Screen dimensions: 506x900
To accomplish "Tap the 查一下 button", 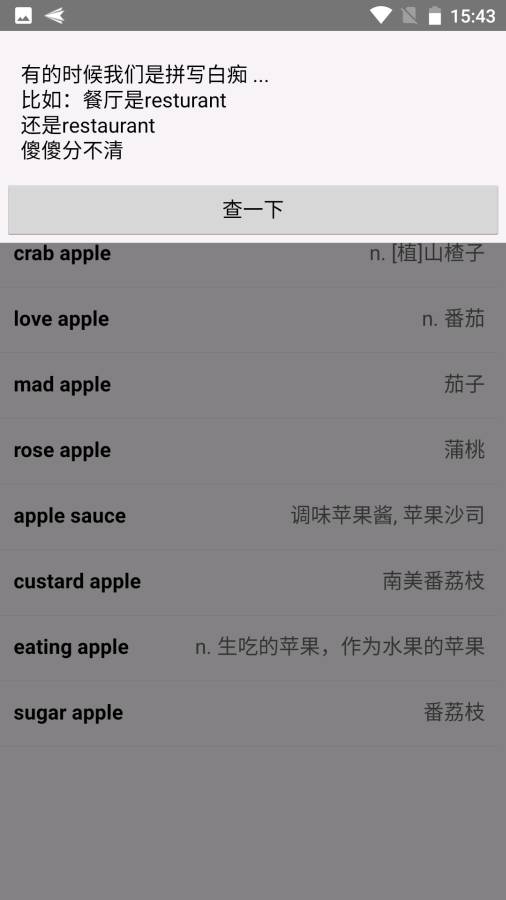I will tap(253, 210).
